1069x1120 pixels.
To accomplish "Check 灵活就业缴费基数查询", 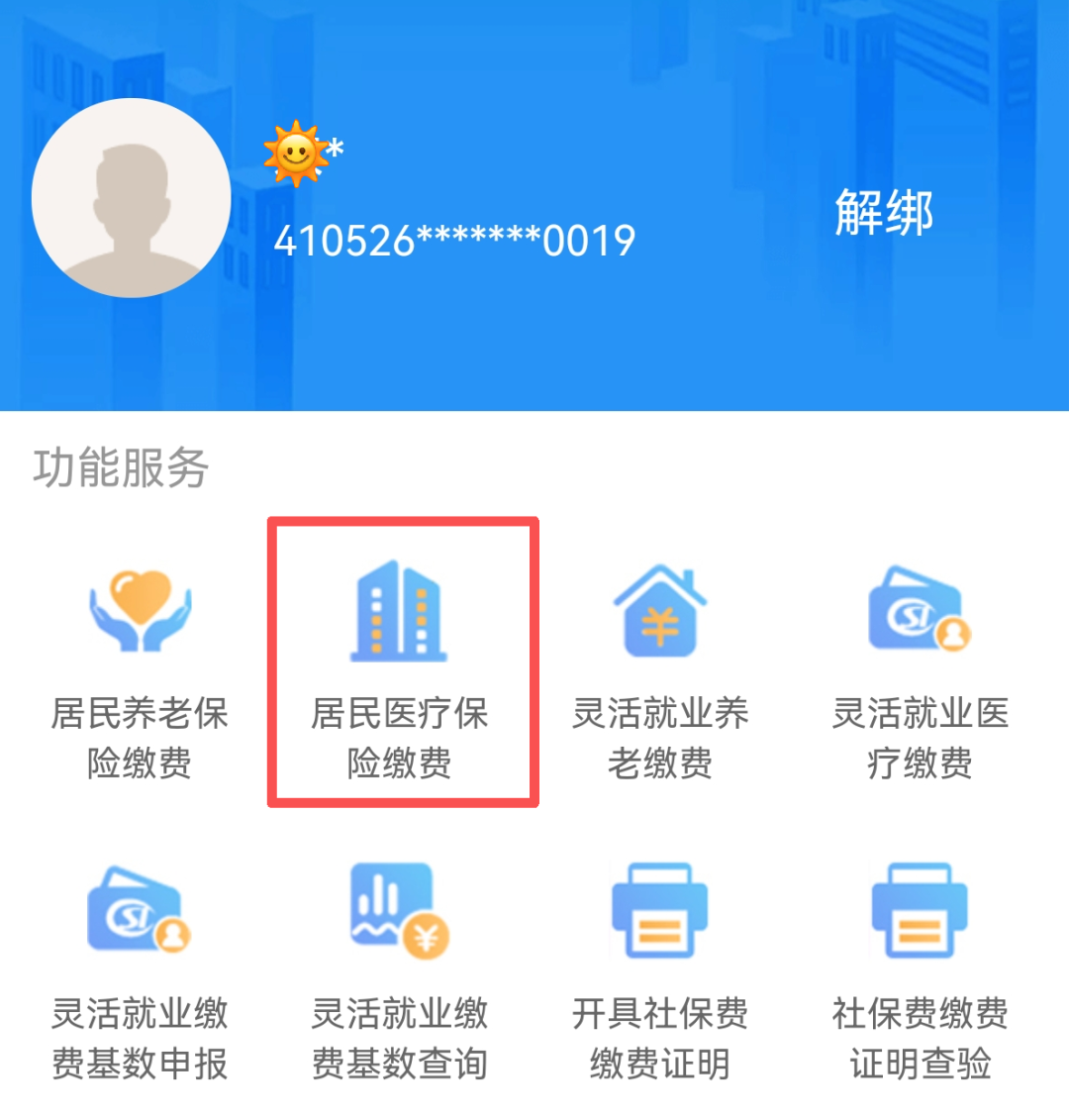I will click(401, 970).
